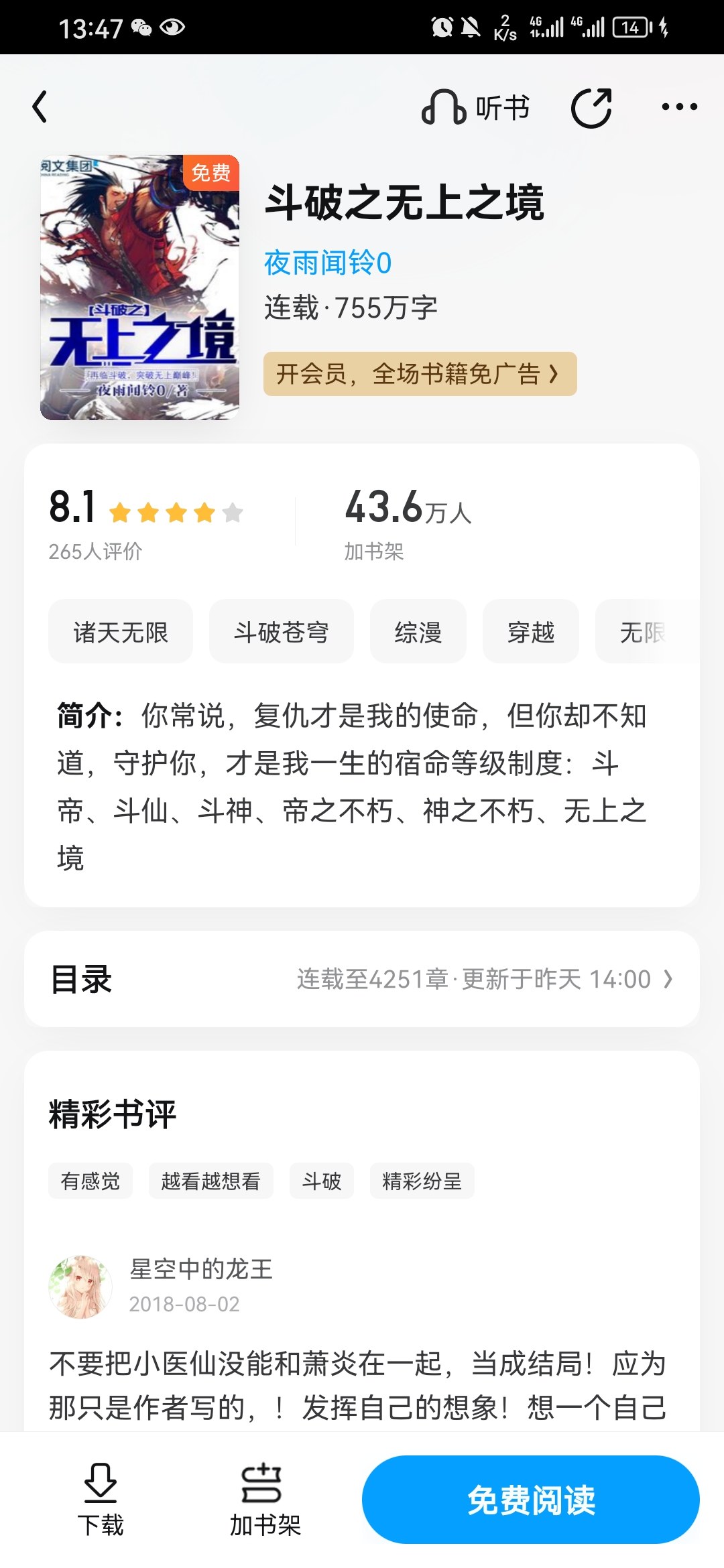The image size is (724, 1568).
Task: Open author 夜雨闻铃0's page
Action: click(328, 263)
